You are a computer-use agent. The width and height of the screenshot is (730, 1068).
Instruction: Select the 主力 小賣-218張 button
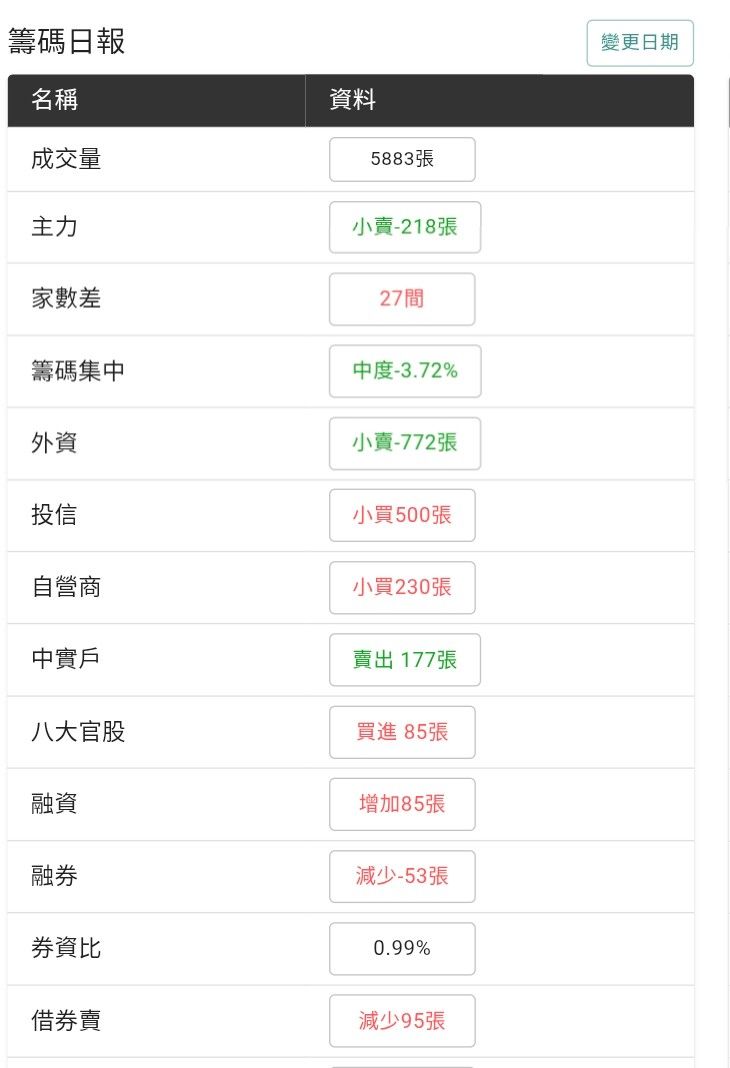(x=404, y=227)
